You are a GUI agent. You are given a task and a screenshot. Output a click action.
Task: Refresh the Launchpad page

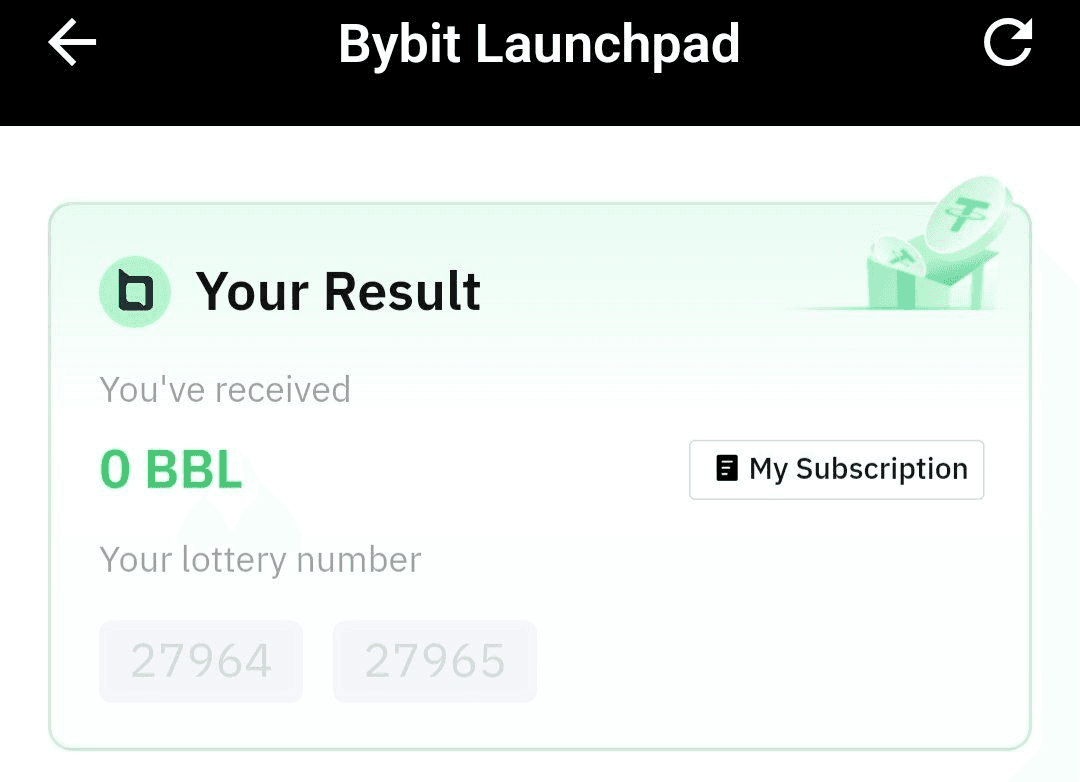point(1007,44)
